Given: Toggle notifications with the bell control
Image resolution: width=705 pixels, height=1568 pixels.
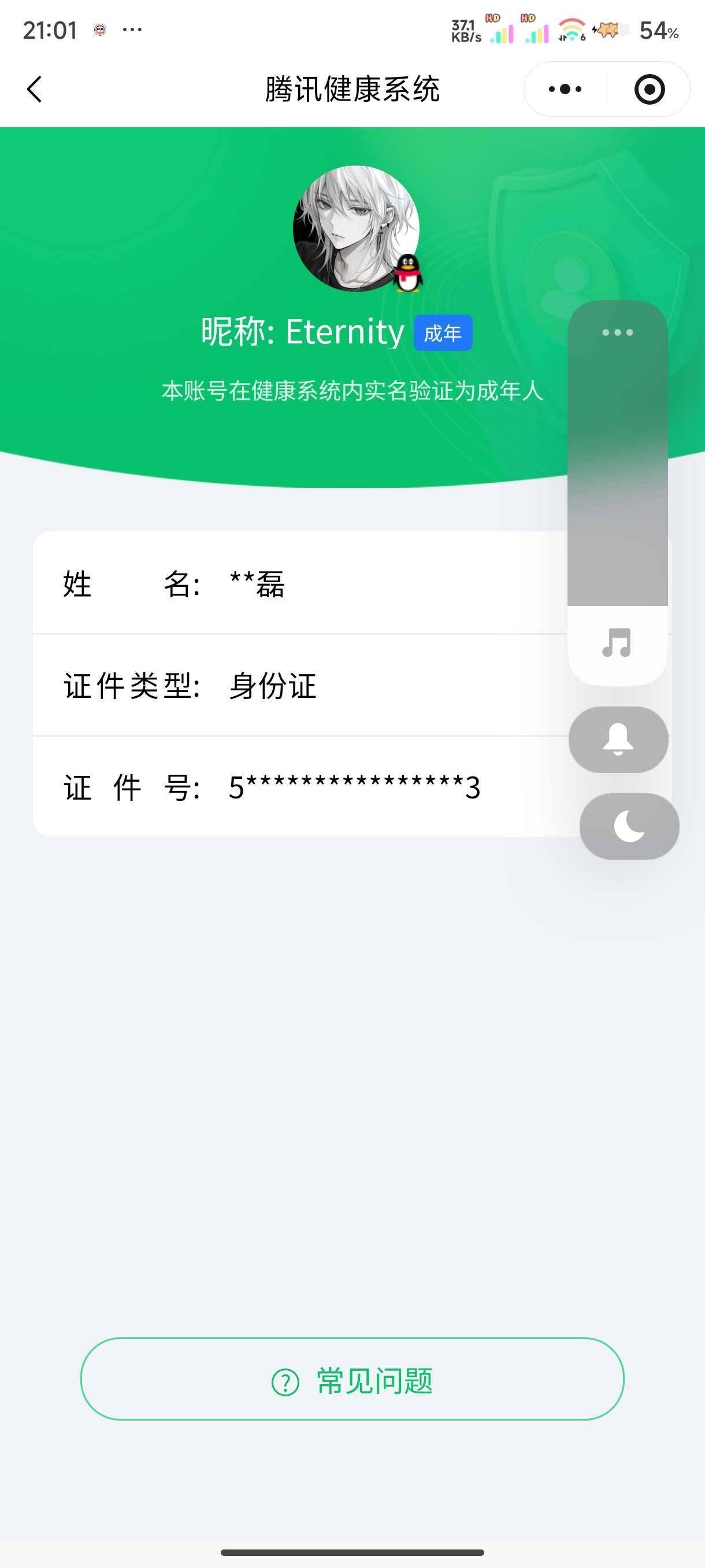Looking at the screenshot, I should 617,739.
